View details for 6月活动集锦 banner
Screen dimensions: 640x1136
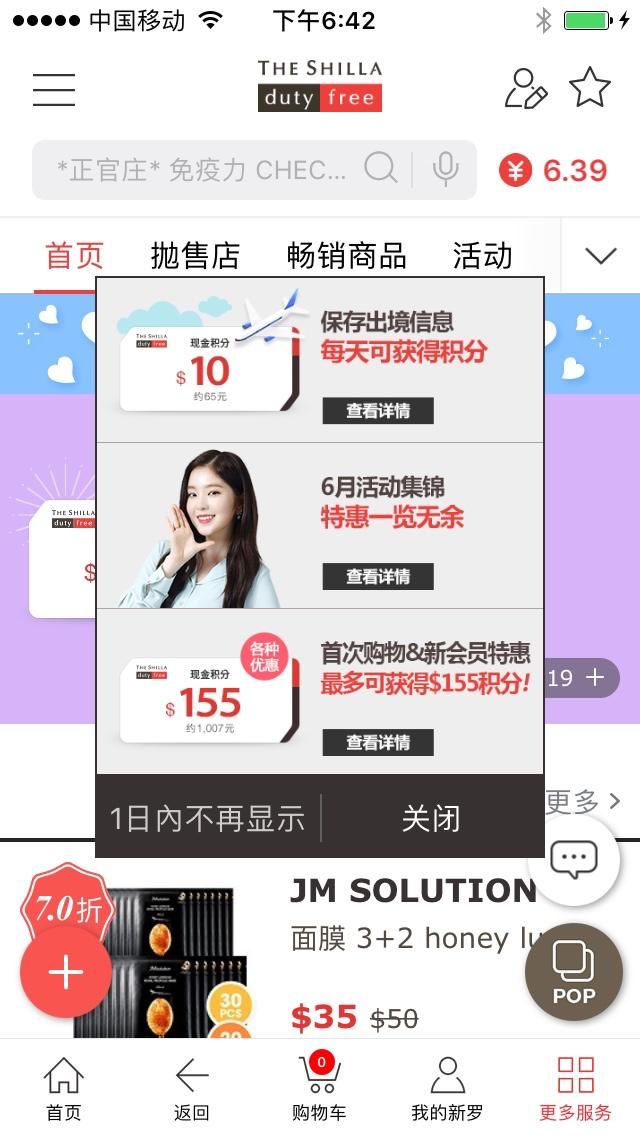pos(378,577)
